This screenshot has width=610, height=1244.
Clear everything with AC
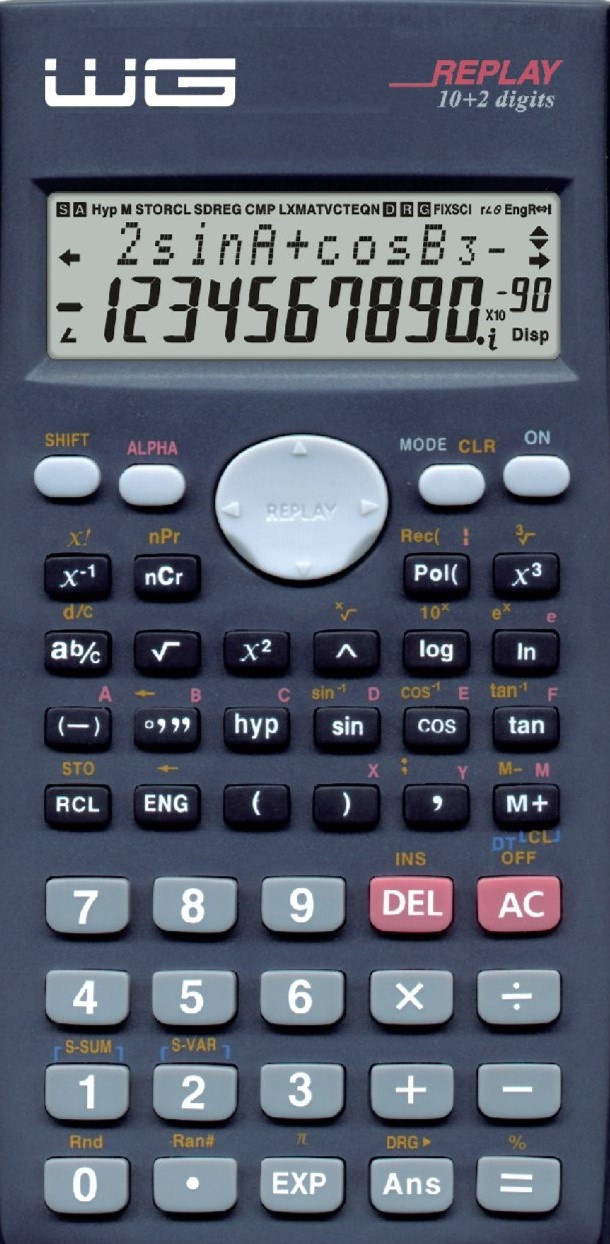coord(519,904)
